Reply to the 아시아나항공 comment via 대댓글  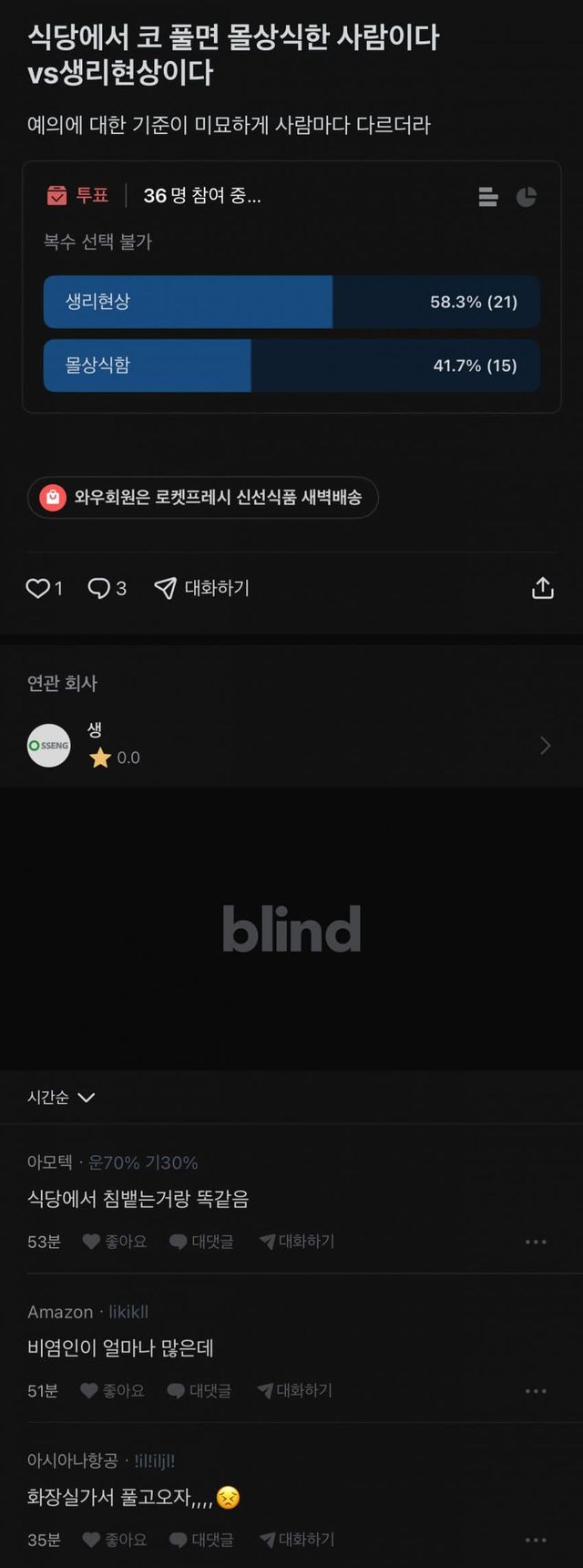tap(202, 1540)
